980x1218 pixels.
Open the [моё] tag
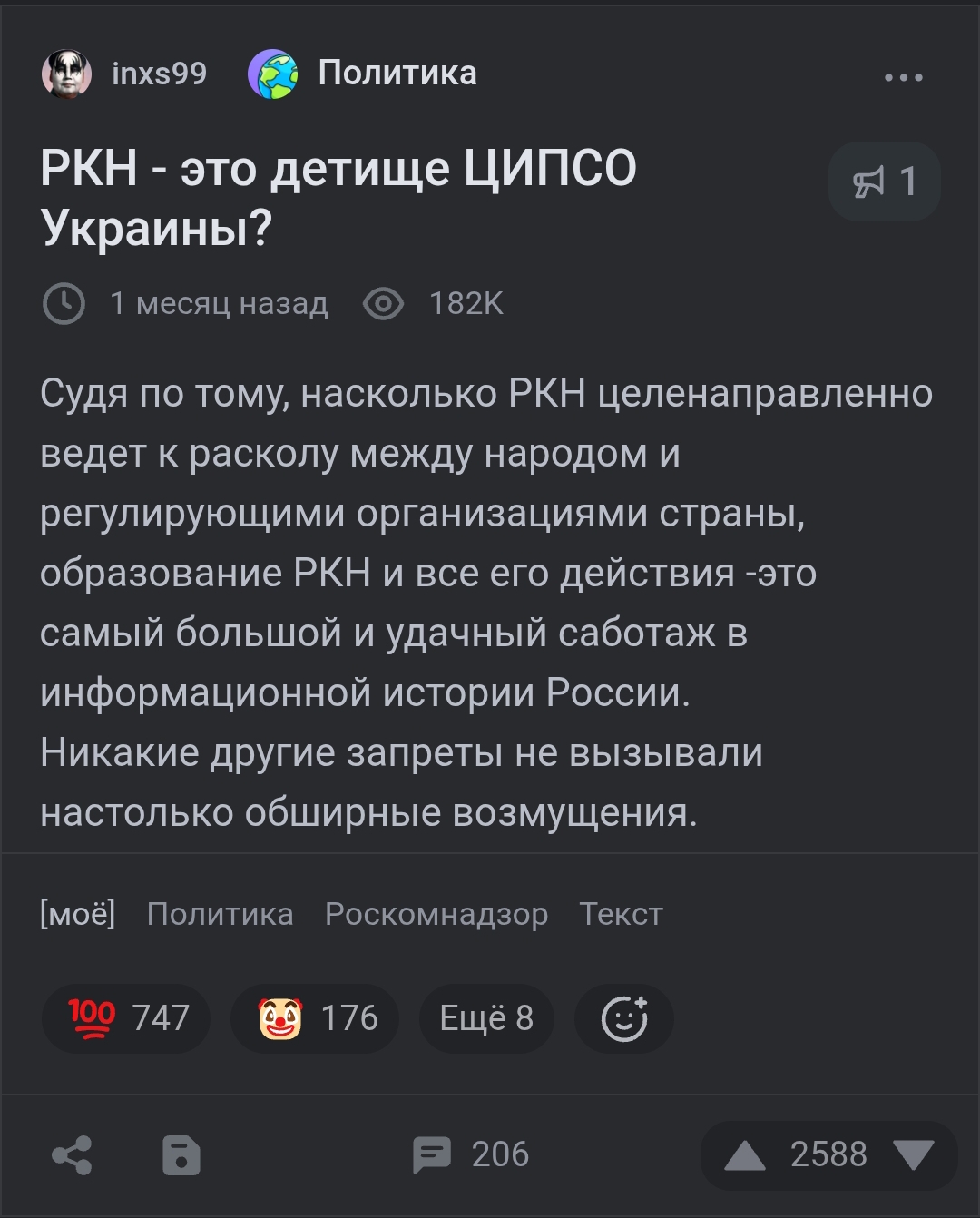point(77,914)
